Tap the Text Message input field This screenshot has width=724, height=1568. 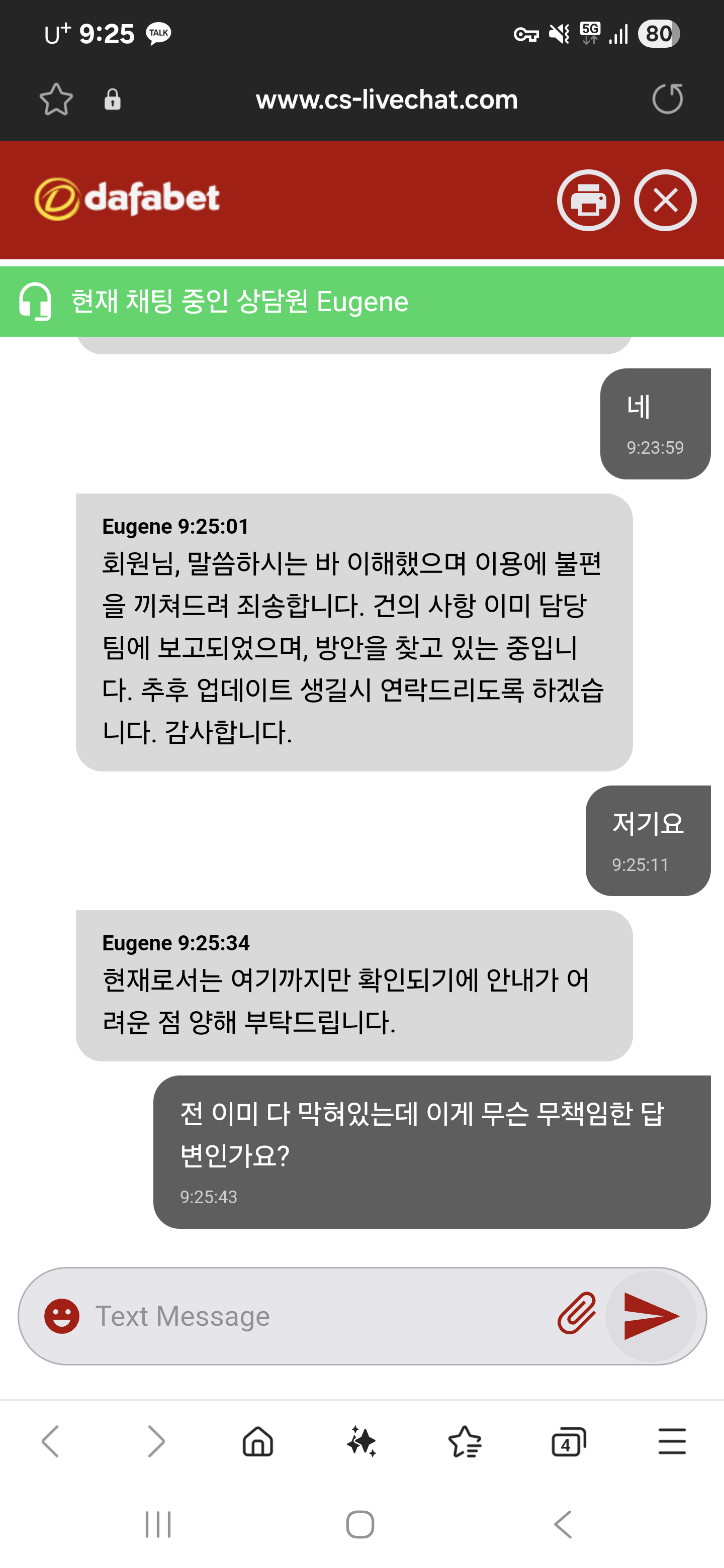323,1316
